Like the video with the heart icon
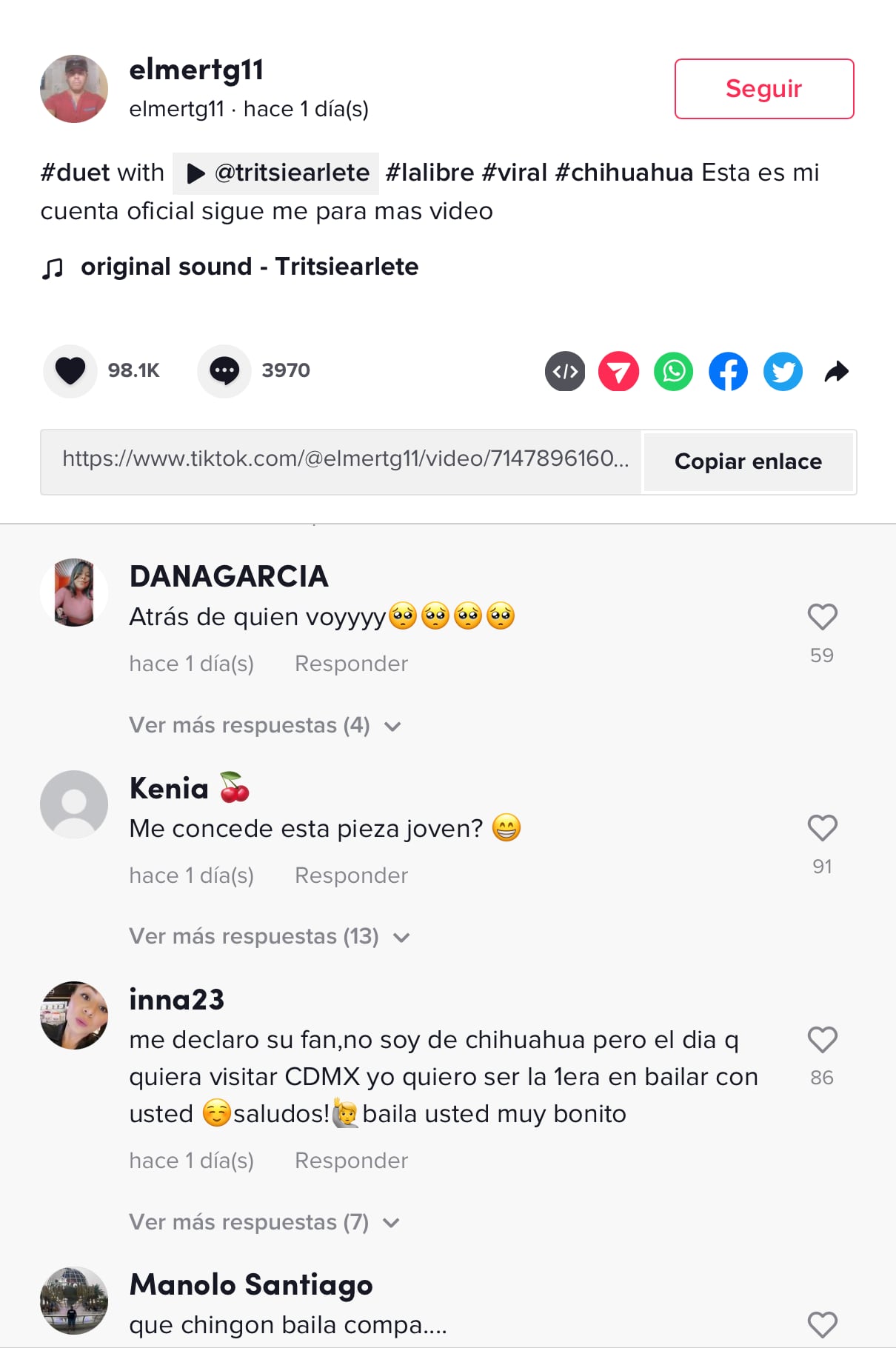Viewport: 896px width, 1348px height. [x=70, y=370]
